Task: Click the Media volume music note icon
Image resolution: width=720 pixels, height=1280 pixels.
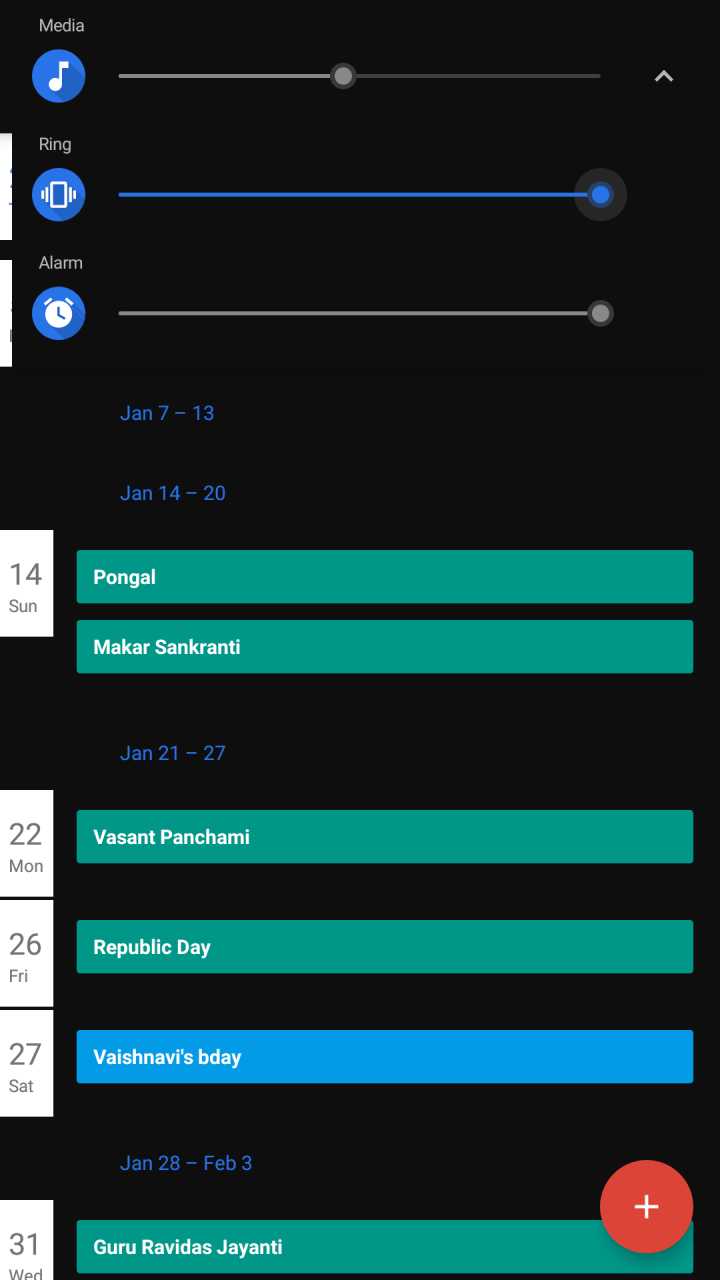Action: click(58, 75)
